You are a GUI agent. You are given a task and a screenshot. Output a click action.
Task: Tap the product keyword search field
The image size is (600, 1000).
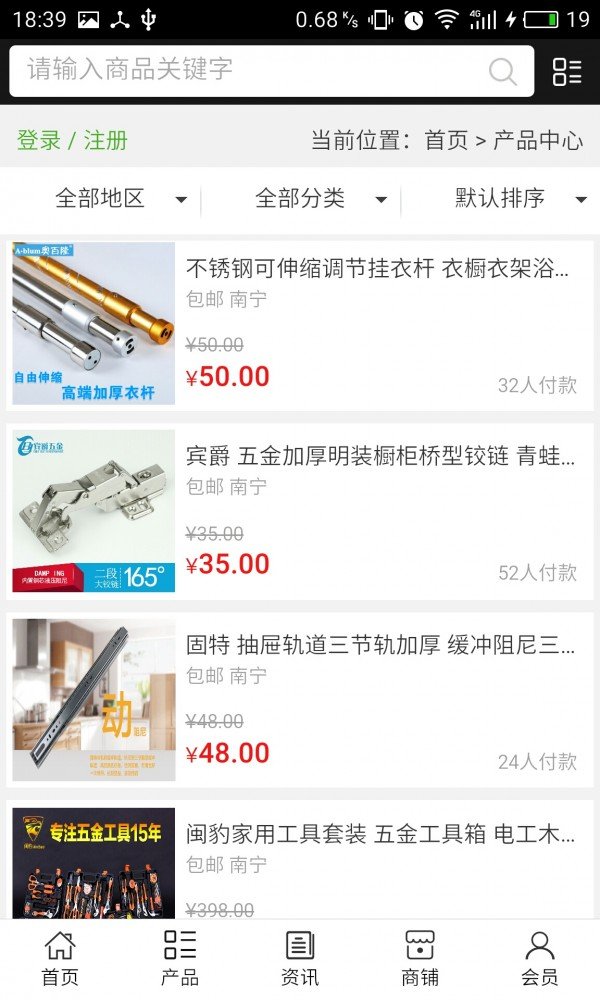250,70
